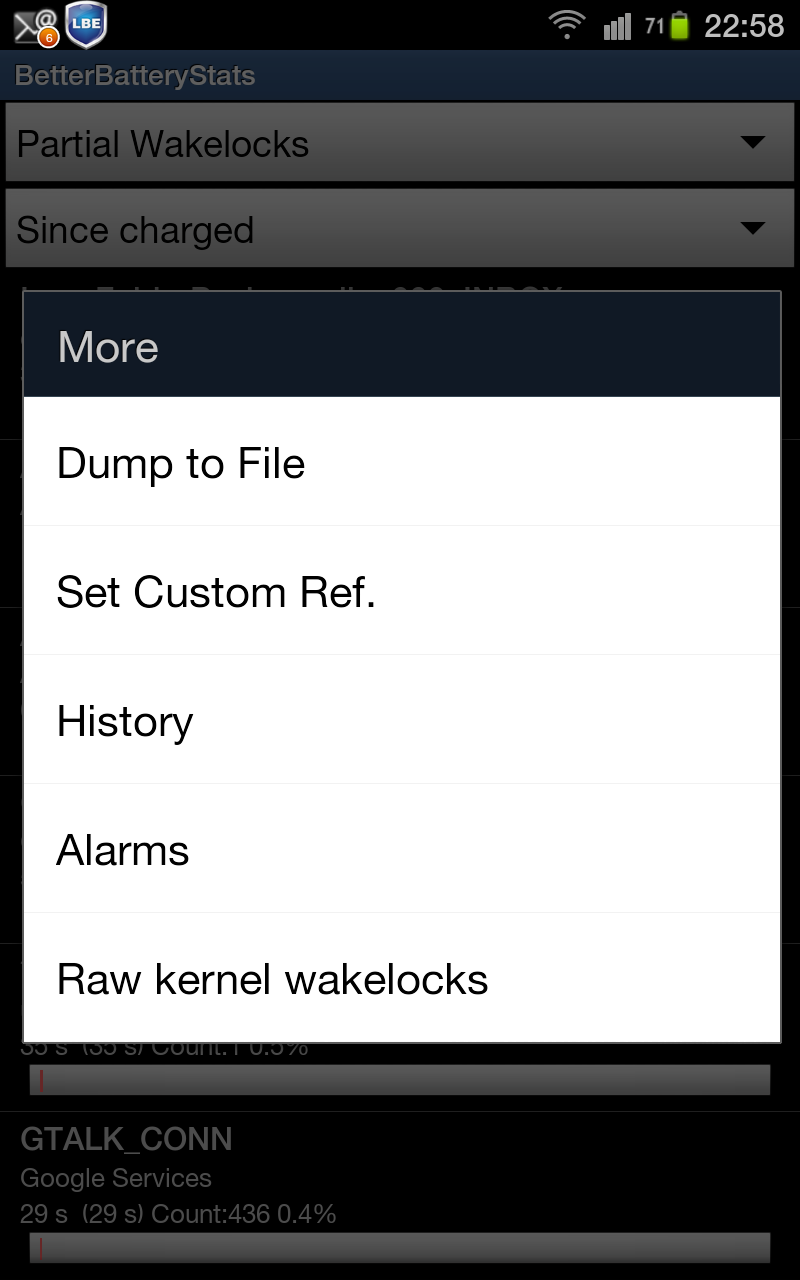Image resolution: width=800 pixels, height=1280 pixels.
Task: Open the Alarms view
Action: 401,849
